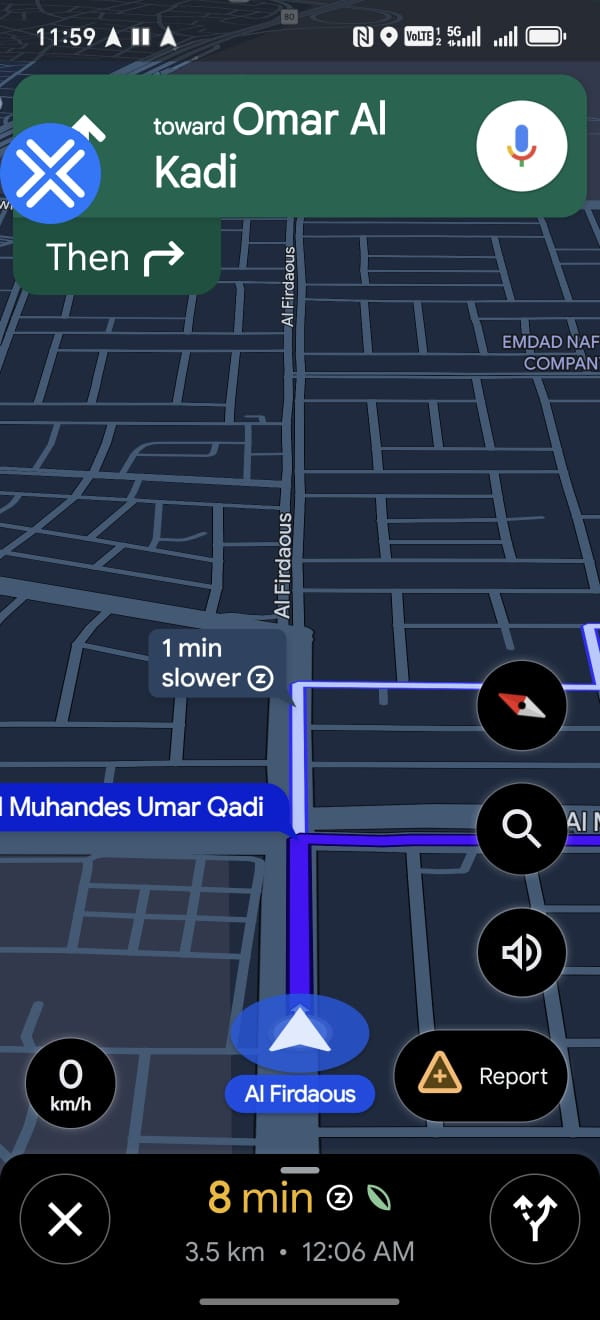Tap the voice search microphone
This screenshot has width=600, height=1320.
click(521, 146)
